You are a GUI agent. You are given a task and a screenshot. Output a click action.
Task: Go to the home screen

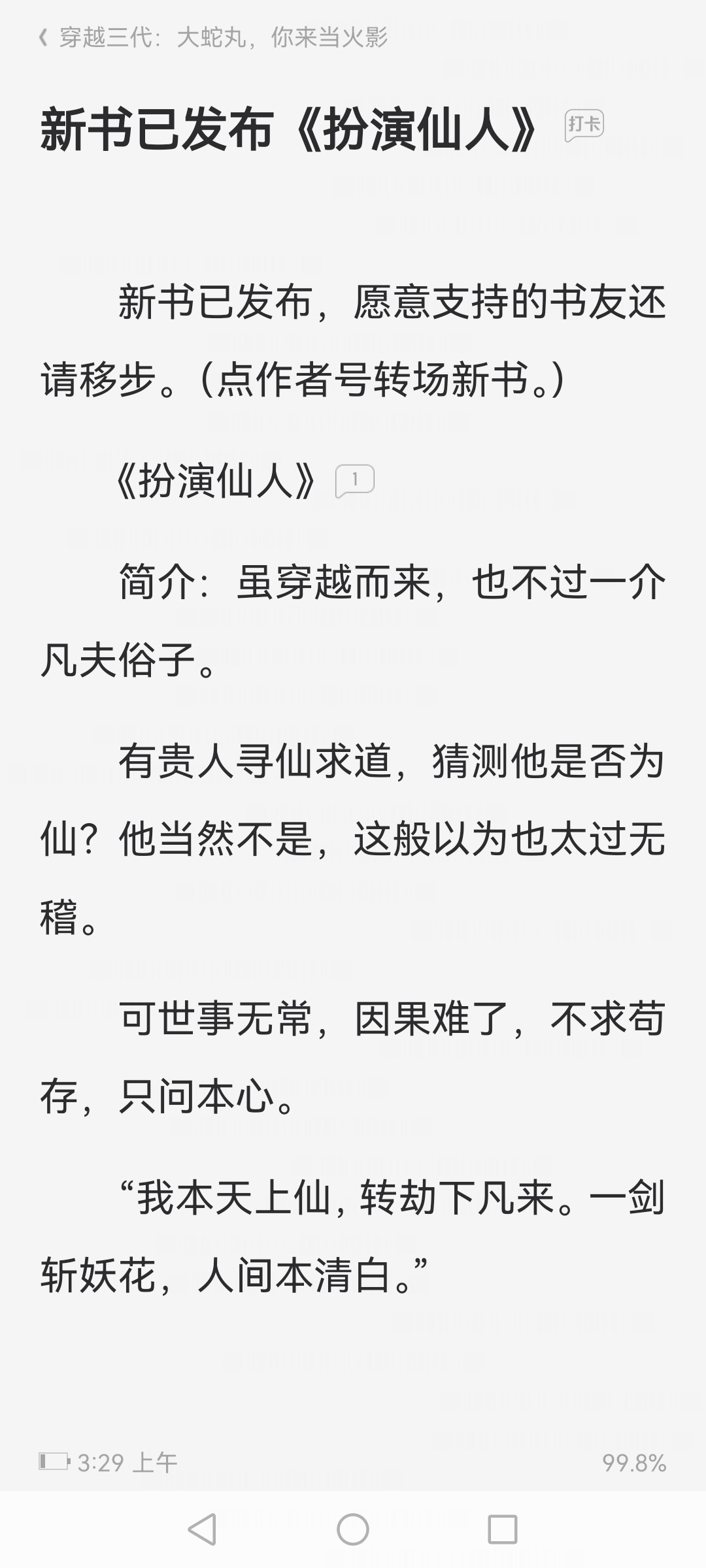click(x=353, y=1529)
